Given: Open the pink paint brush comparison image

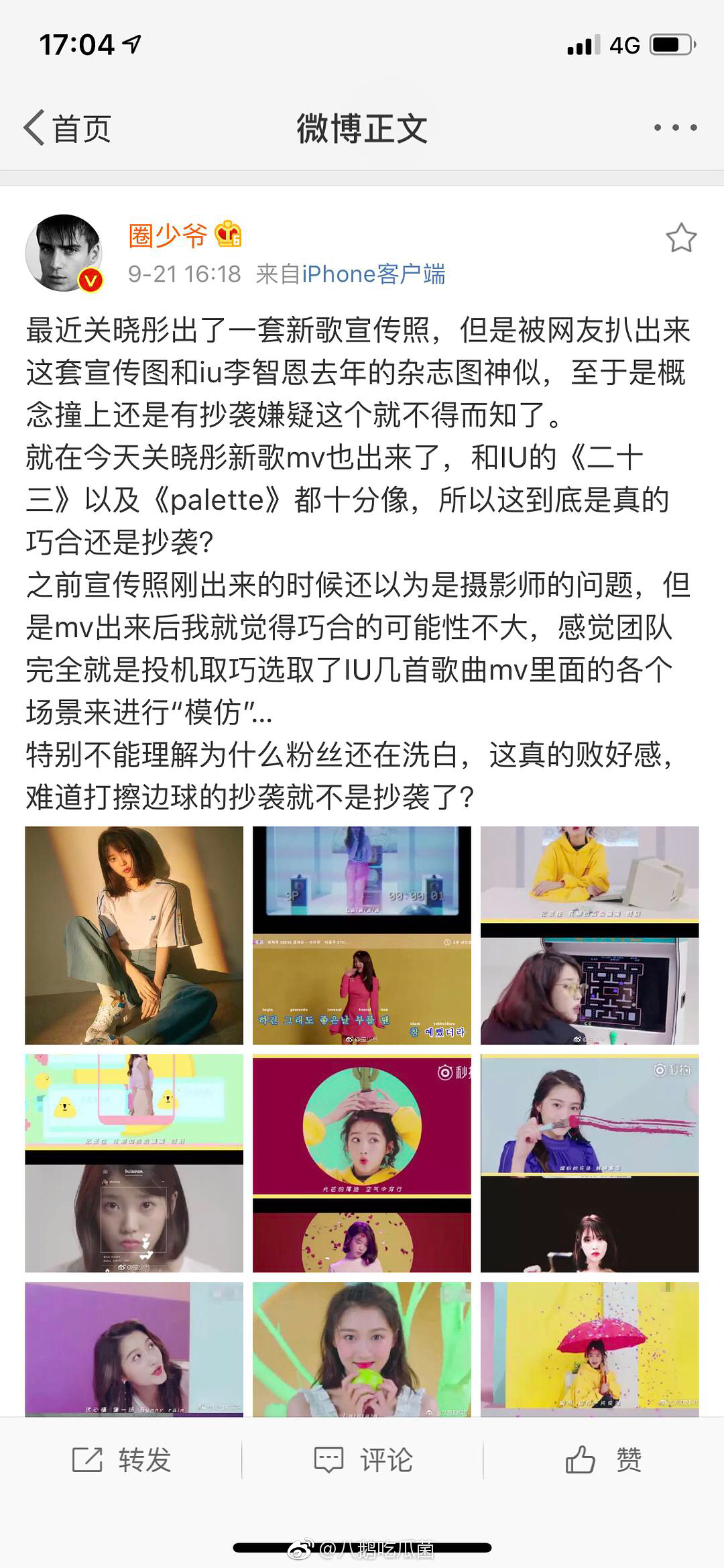Looking at the screenshot, I should (x=589, y=1163).
